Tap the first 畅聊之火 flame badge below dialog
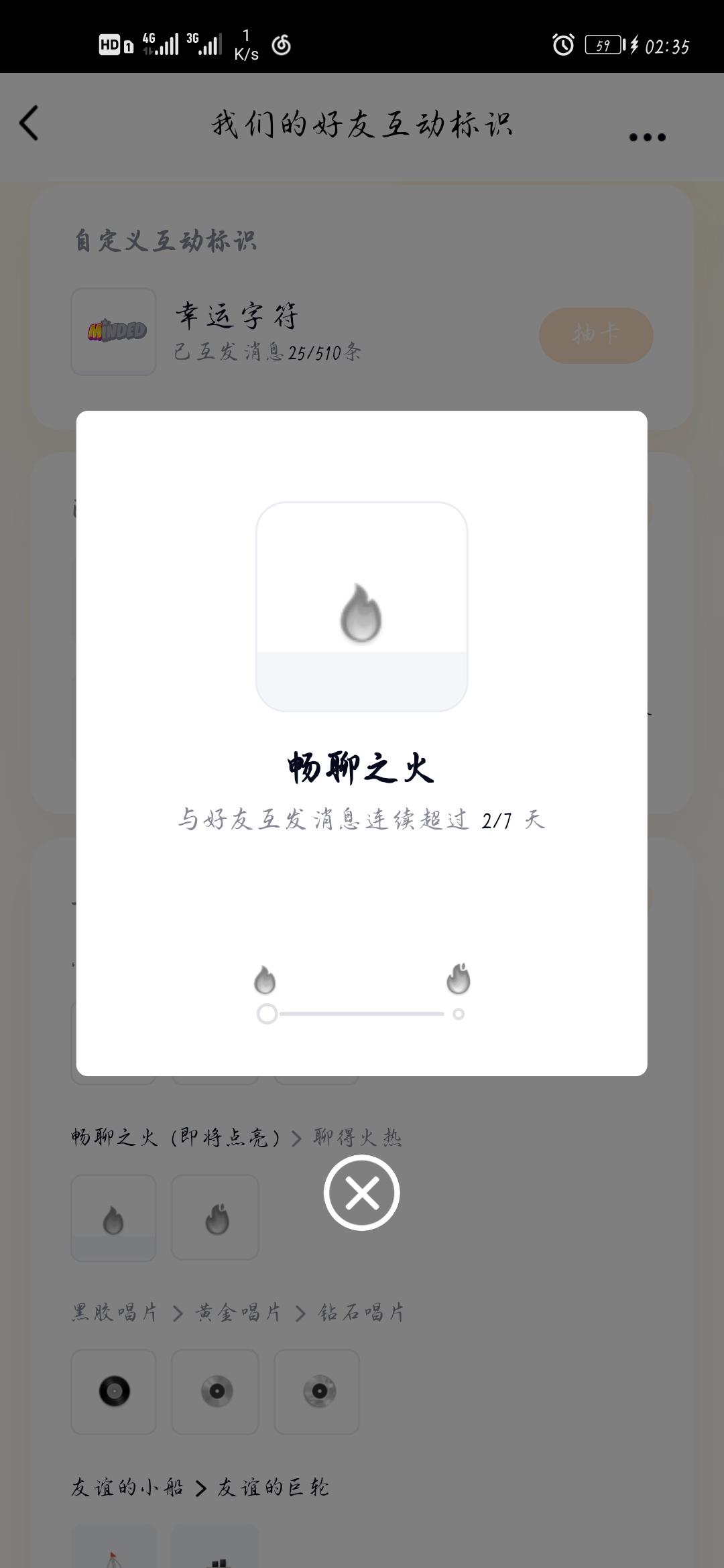This screenshot has height=1568, width=724. coord(113,1218)
